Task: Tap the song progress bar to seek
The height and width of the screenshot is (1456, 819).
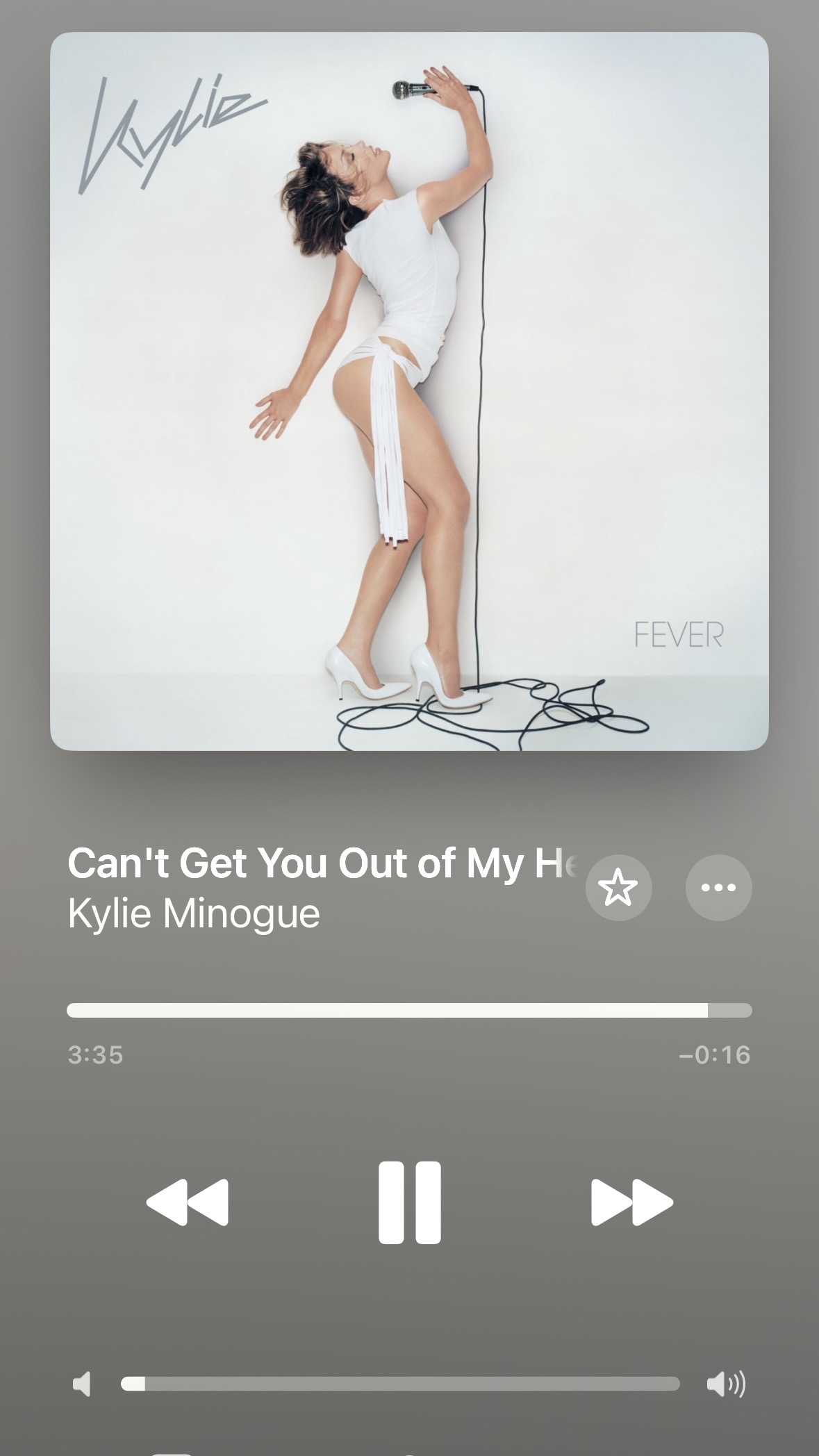Action: [x=409, y=1010]
